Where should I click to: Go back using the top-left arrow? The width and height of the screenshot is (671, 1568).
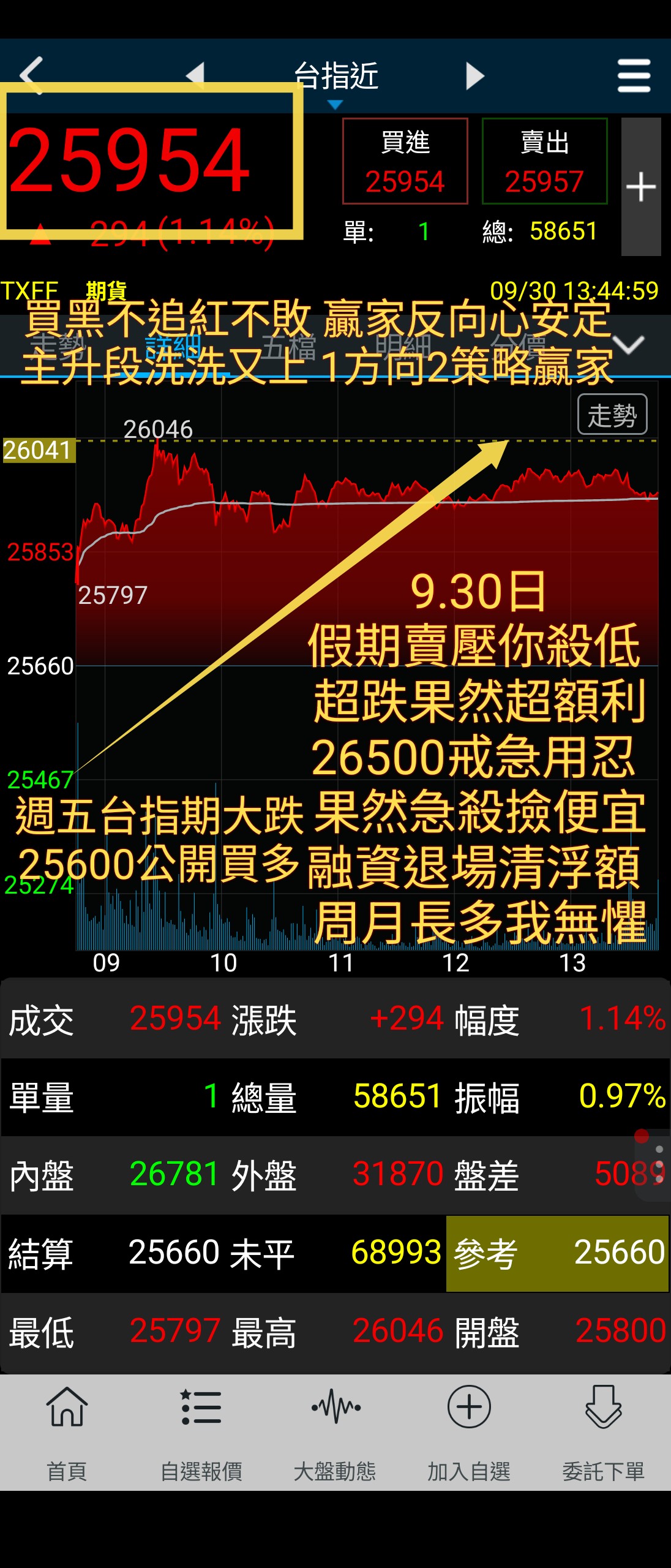point(32,75)
